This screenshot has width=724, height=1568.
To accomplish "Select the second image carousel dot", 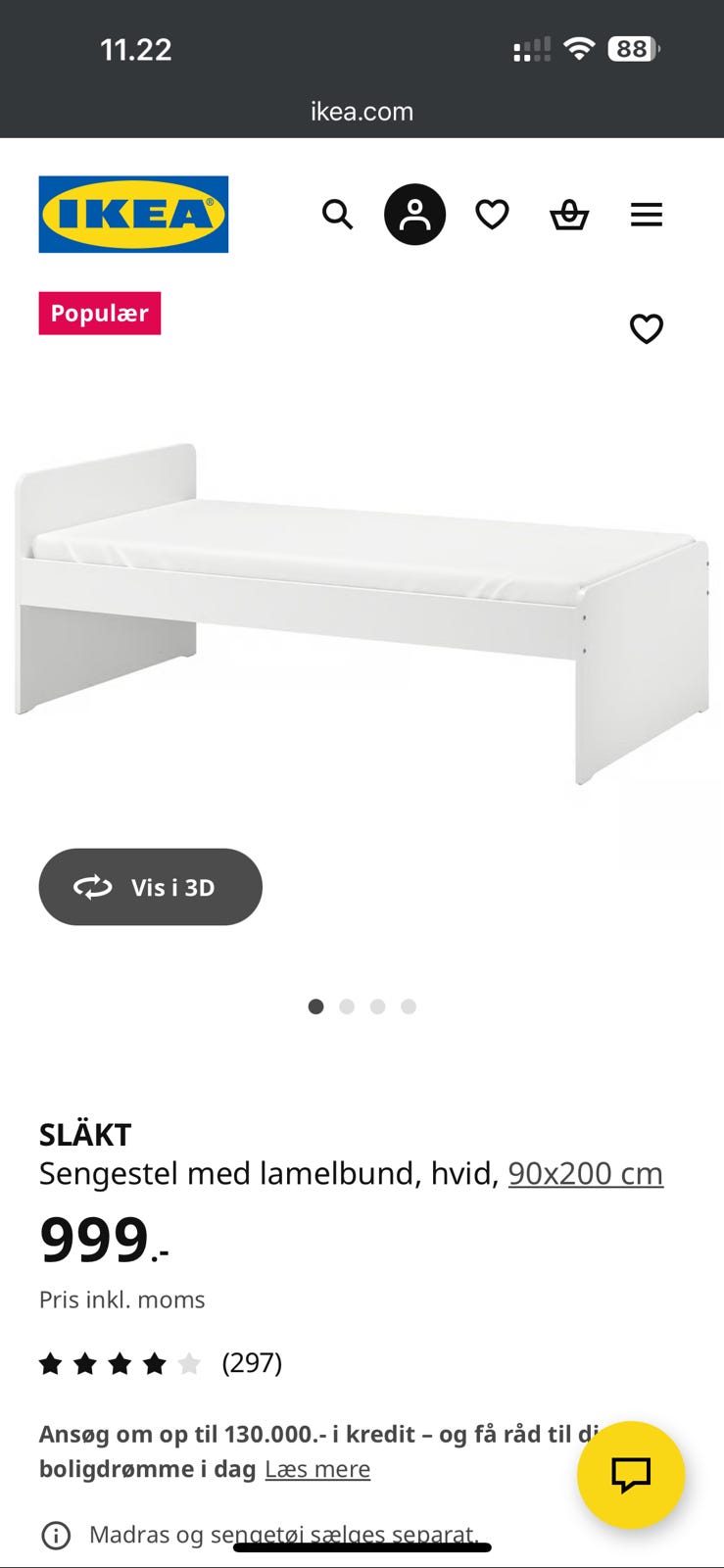I will 347,1006.
